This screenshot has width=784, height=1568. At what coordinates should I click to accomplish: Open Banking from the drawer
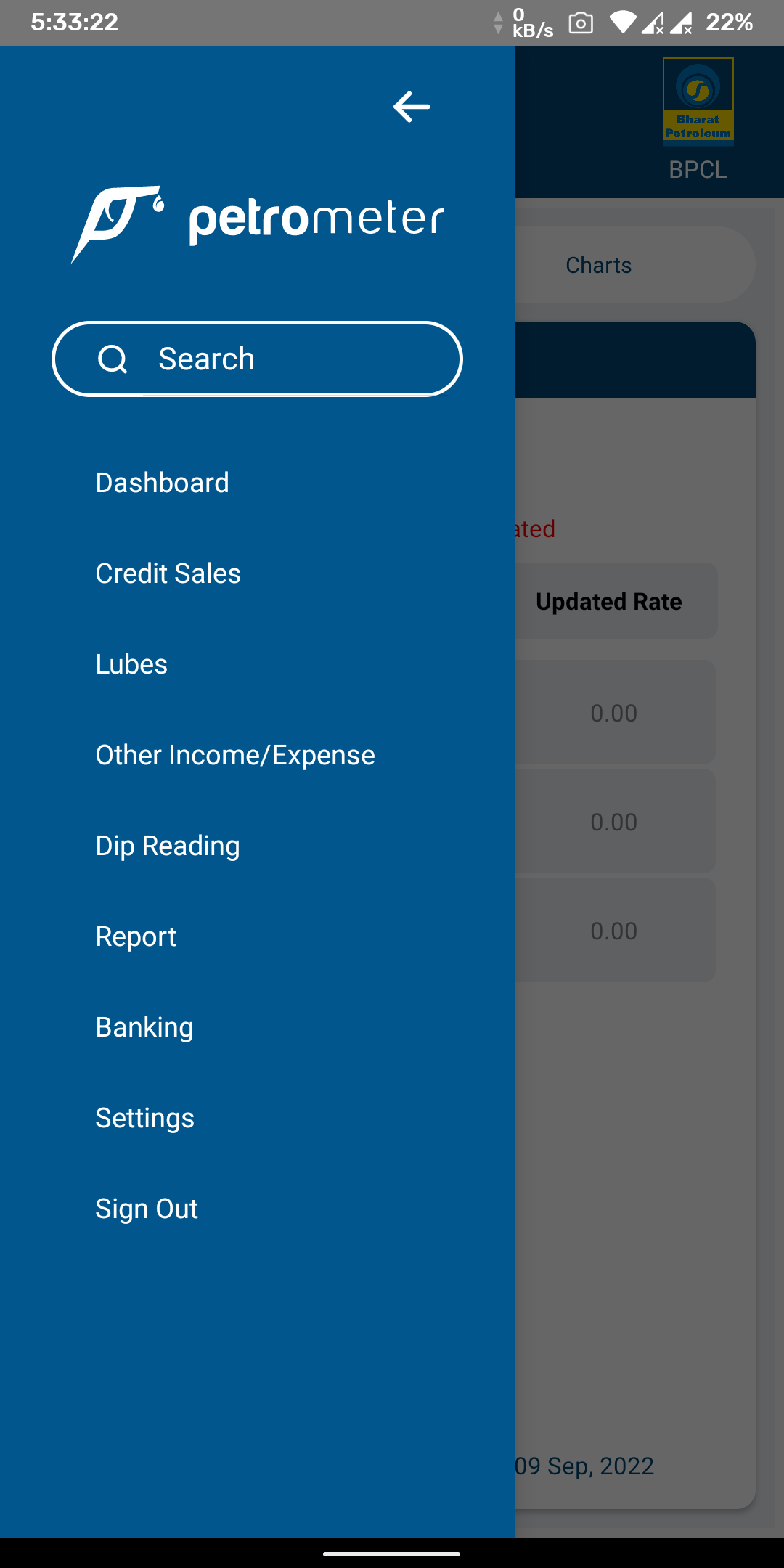[x=144, y=1027]
